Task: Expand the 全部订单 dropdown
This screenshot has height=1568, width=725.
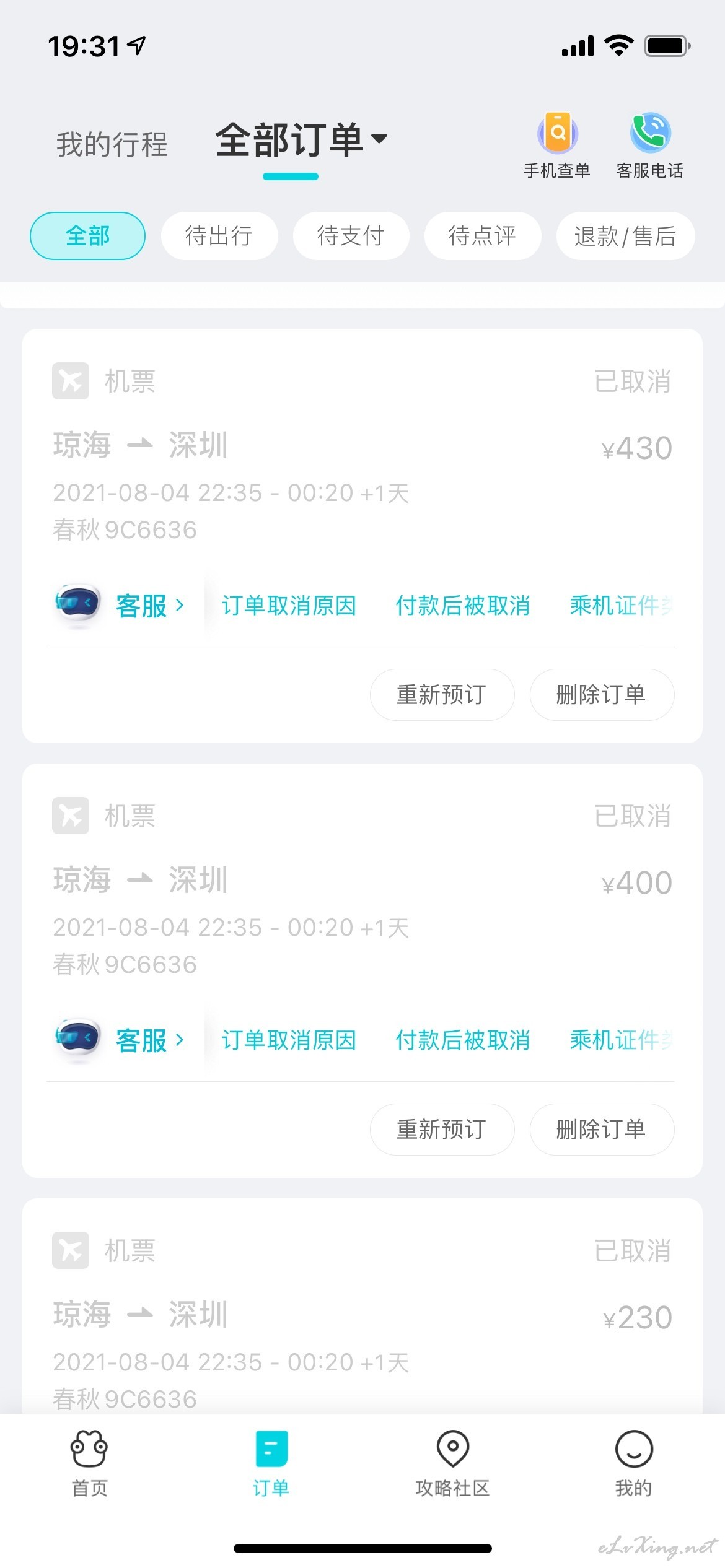Action: coord(302,140)
